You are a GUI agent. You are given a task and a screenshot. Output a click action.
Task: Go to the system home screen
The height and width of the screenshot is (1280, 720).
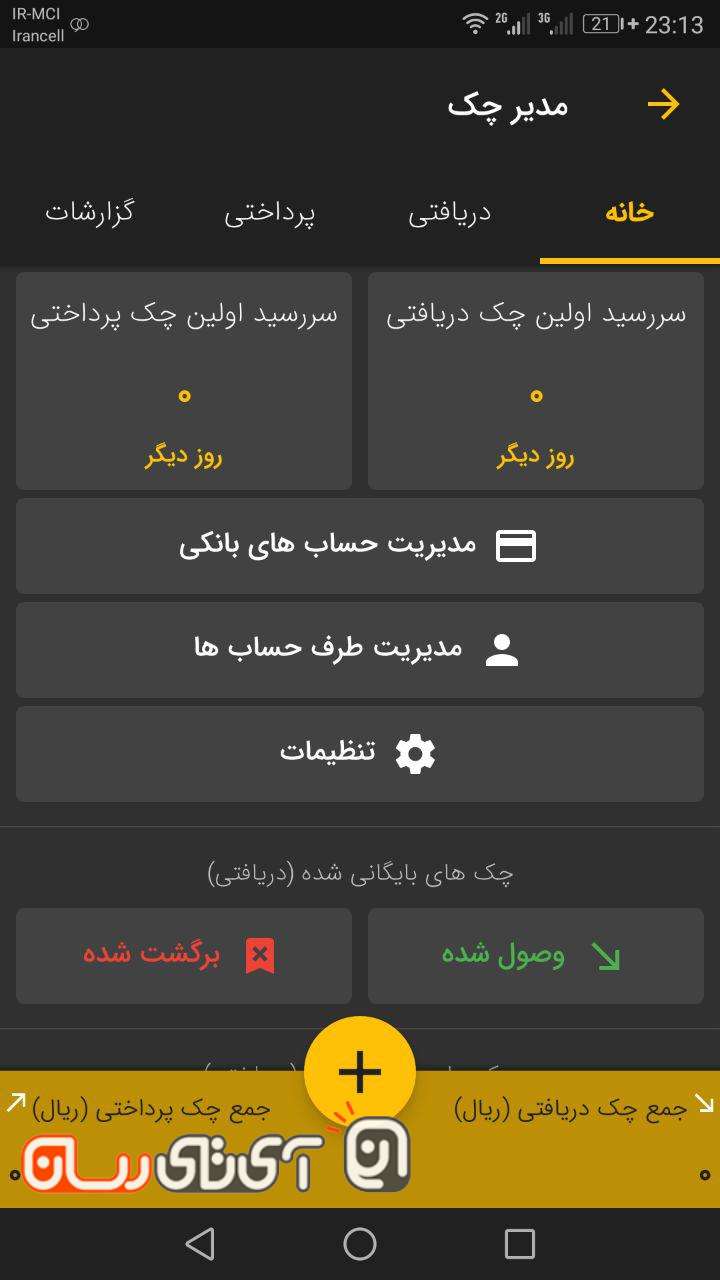[360, 1244]
